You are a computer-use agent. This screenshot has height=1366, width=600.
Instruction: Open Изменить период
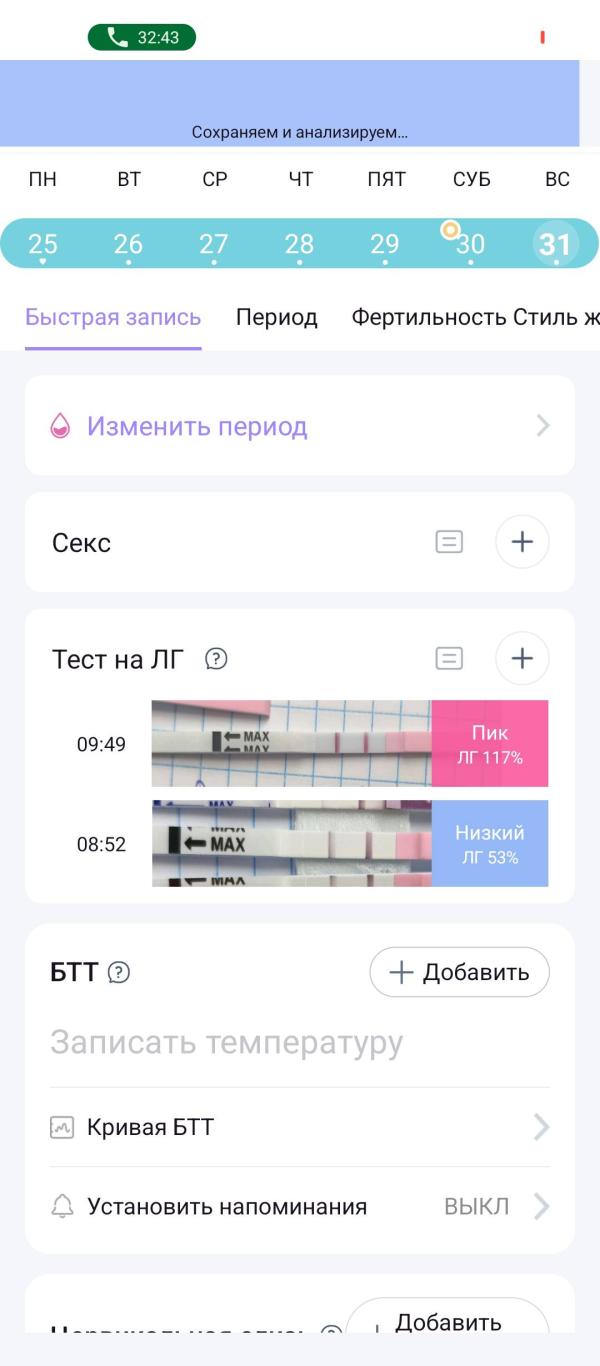(x=299, y=426)
